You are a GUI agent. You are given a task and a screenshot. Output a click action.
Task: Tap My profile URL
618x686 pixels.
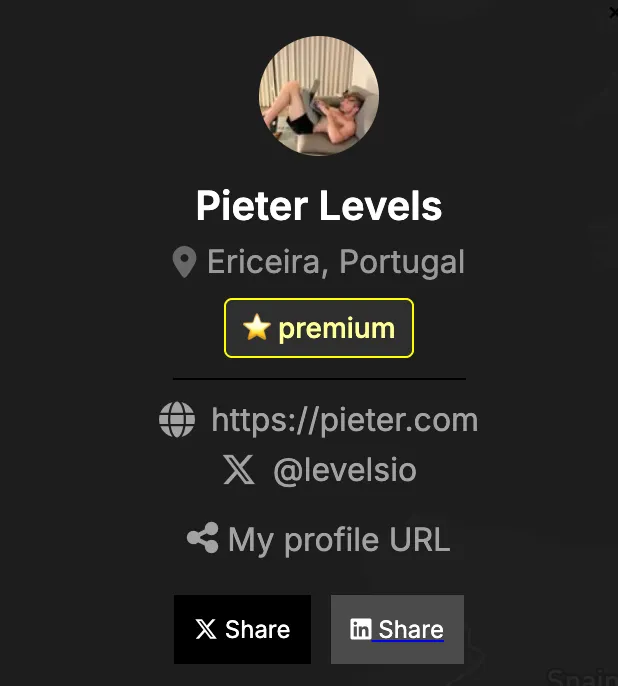click(x=338, y=540)
